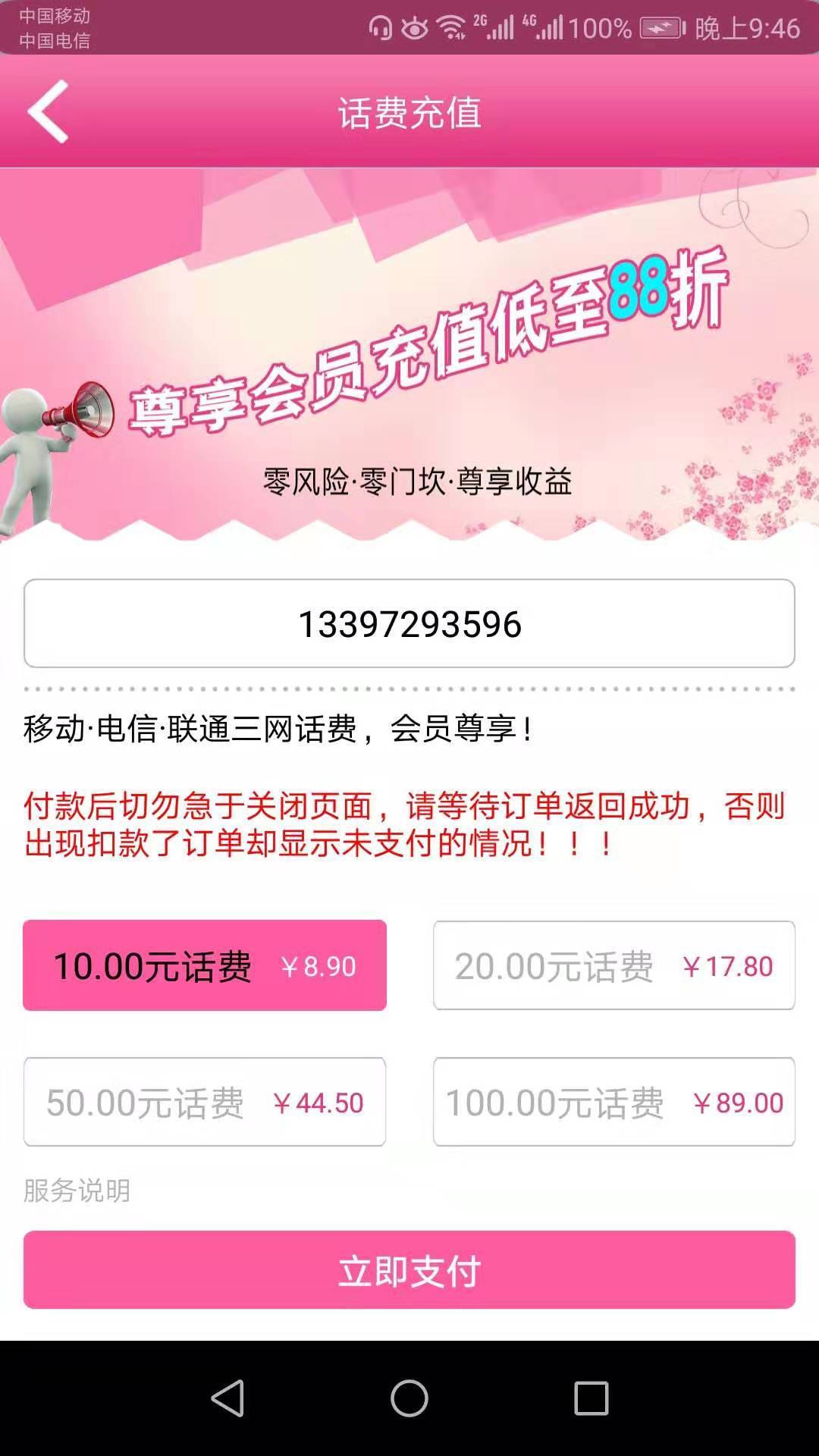Open recent apps overview
819x1456 pixels.
pos(591,1398)
